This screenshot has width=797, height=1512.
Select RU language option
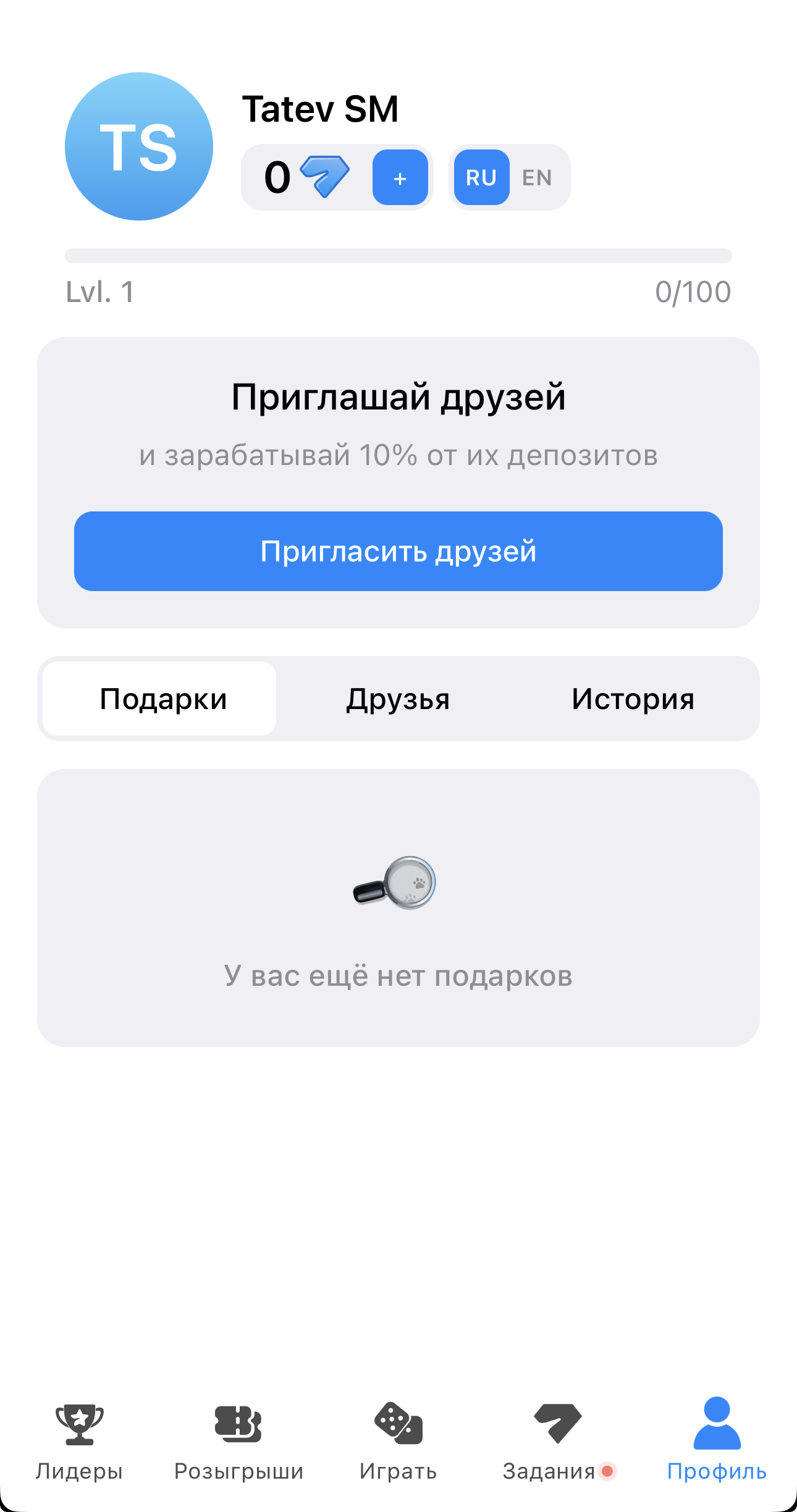(481, 177)
